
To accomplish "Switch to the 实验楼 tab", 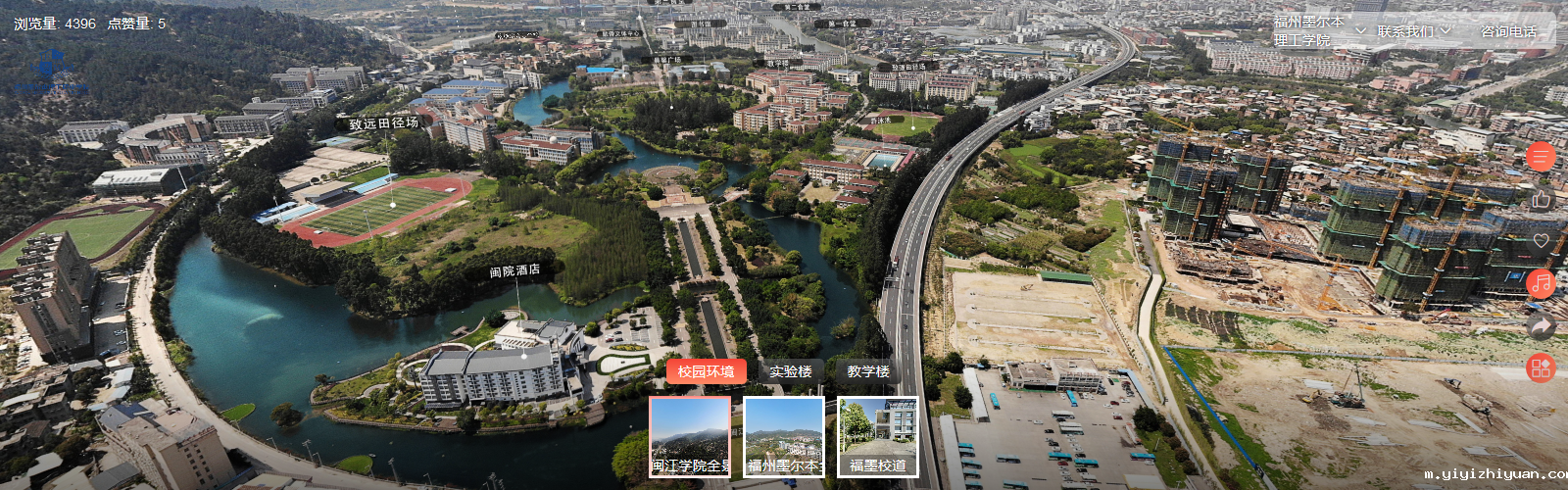I will (790, 371).
